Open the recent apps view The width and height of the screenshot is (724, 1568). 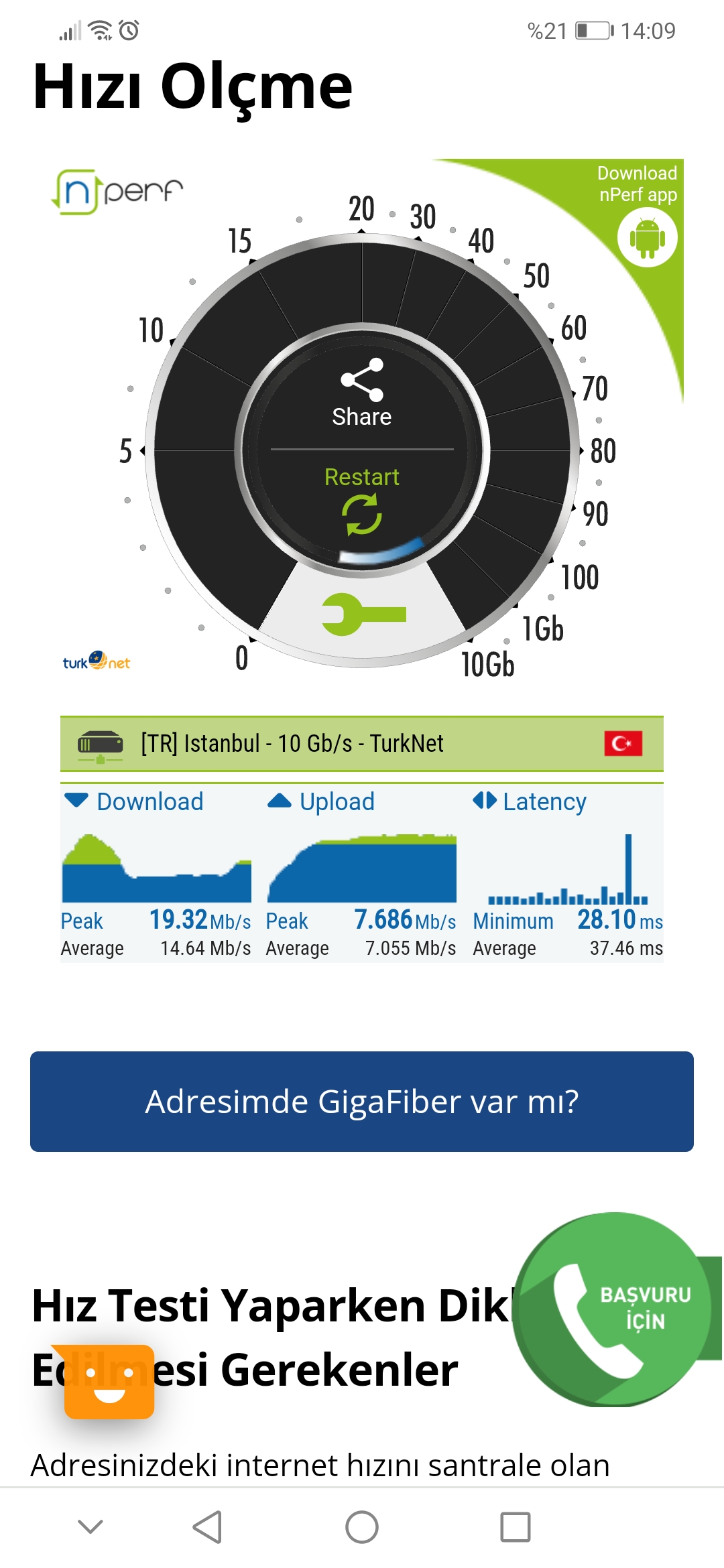tap(516, 1527)
